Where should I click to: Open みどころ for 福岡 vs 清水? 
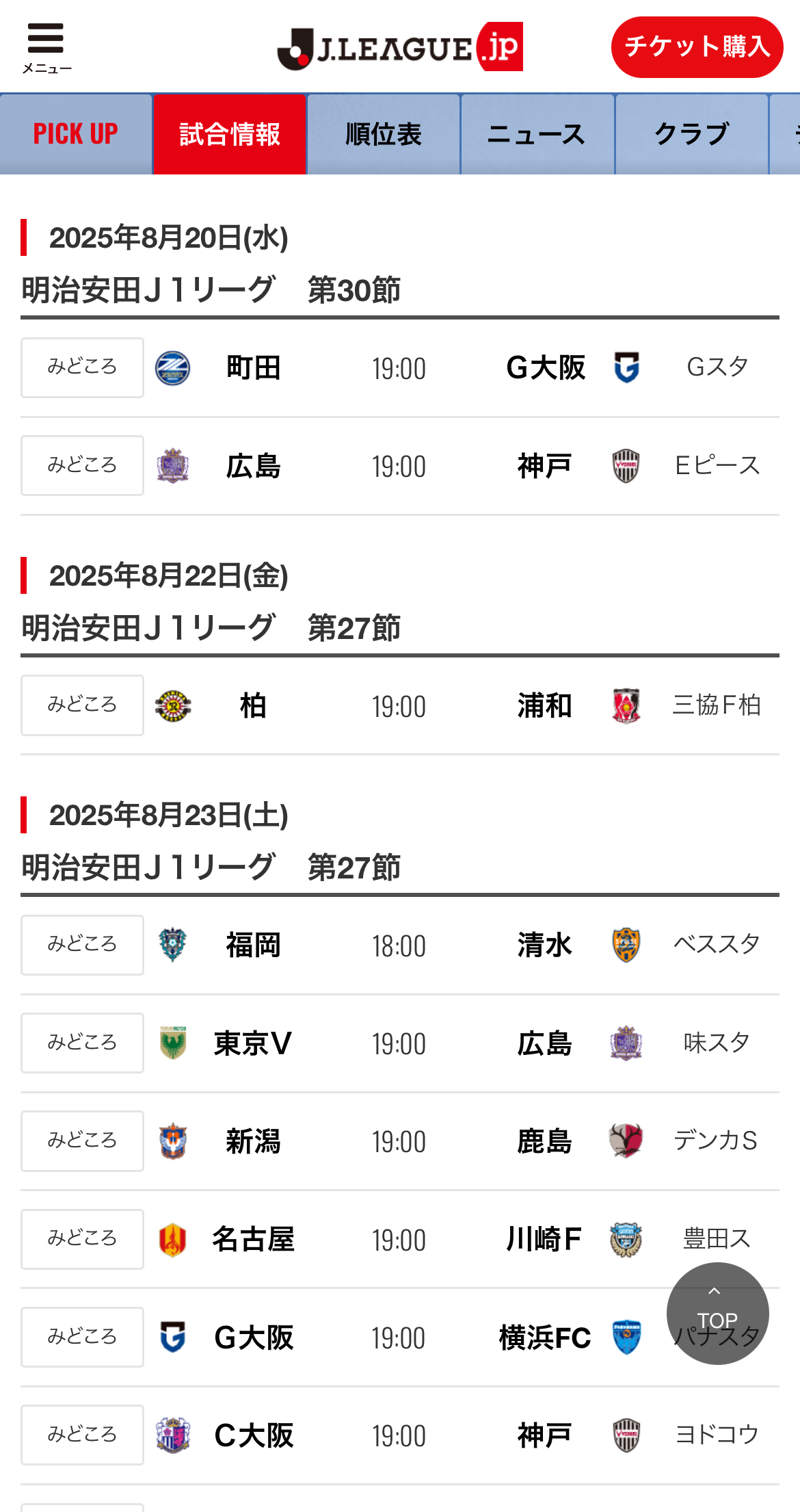coord(82,945)
